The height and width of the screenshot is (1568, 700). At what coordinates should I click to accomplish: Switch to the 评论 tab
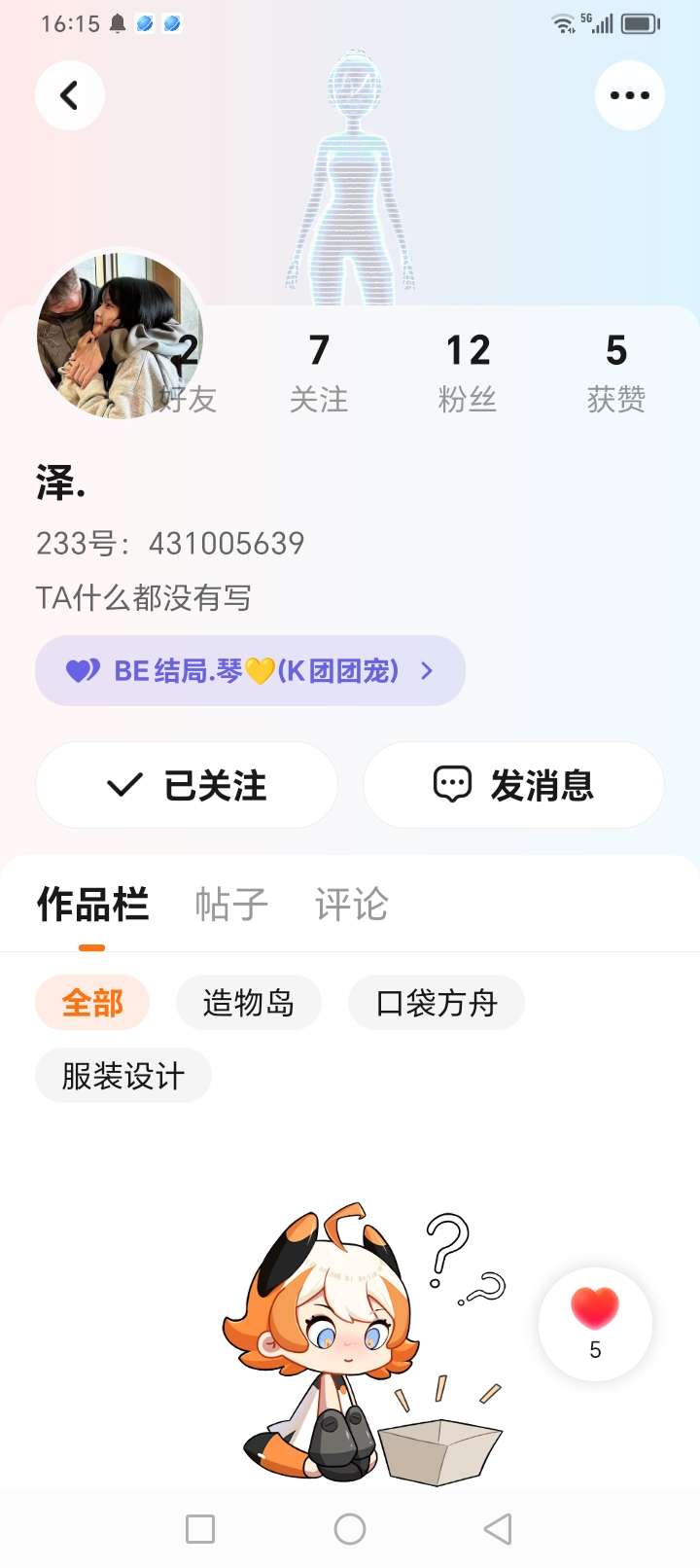click(351, 905)
